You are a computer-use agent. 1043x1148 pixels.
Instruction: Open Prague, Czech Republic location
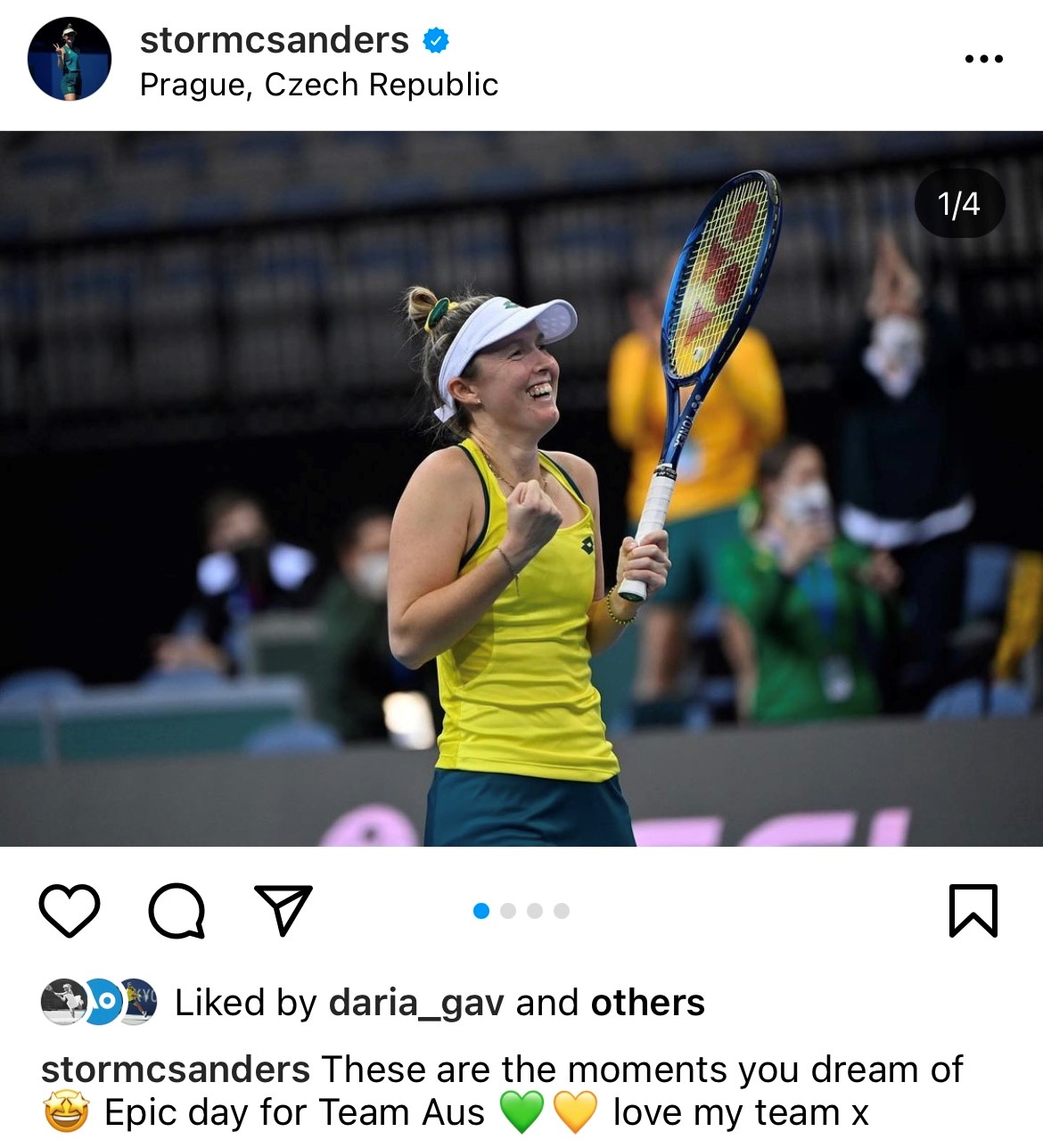[318, 85]
